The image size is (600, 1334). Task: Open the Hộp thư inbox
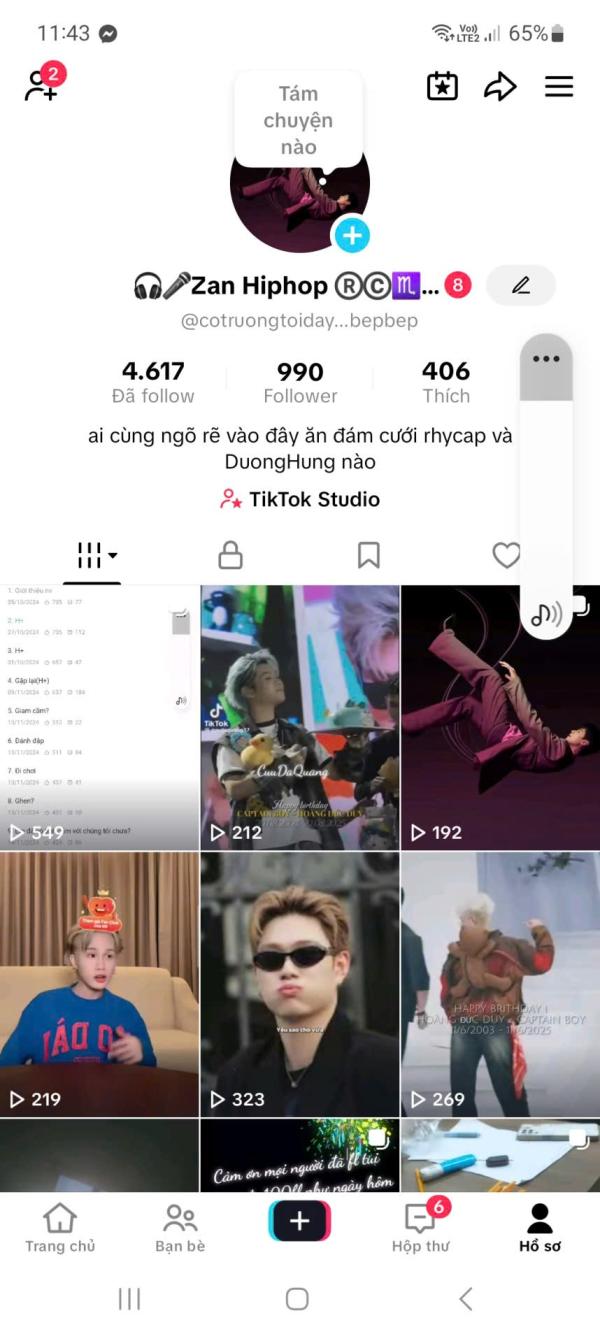tap(420, 1228)
